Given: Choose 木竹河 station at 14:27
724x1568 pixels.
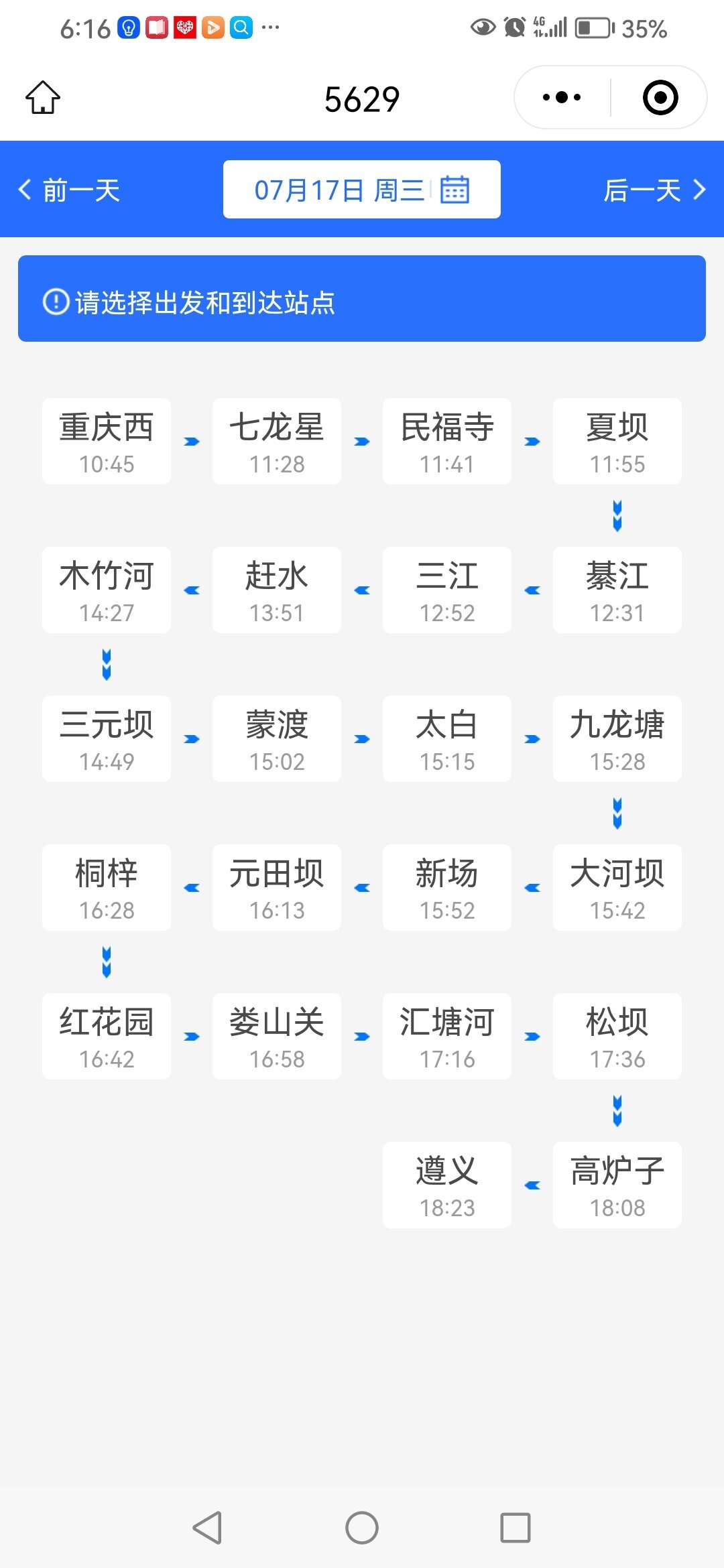Looking at the screenshot, I should point(107,590).
